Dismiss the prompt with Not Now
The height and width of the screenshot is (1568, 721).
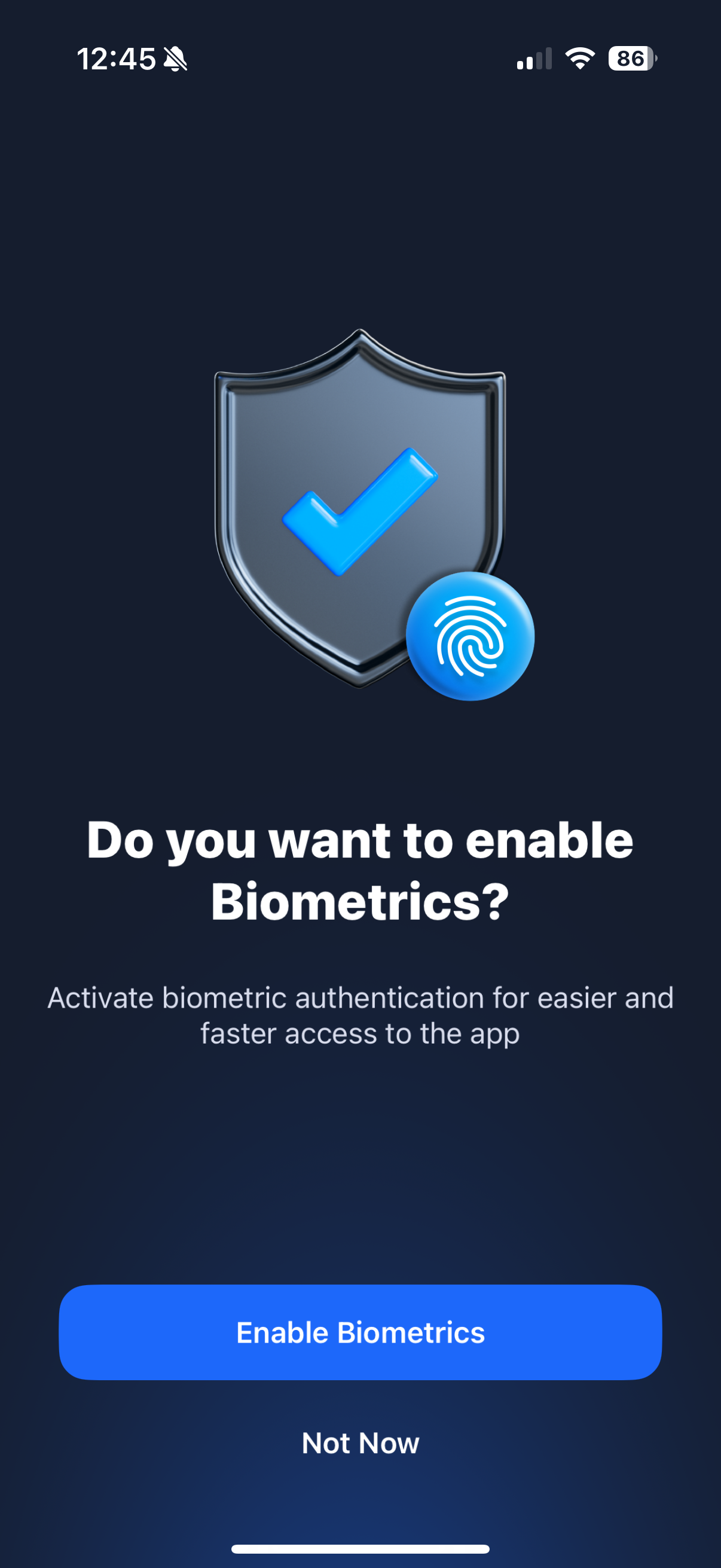360,1443
